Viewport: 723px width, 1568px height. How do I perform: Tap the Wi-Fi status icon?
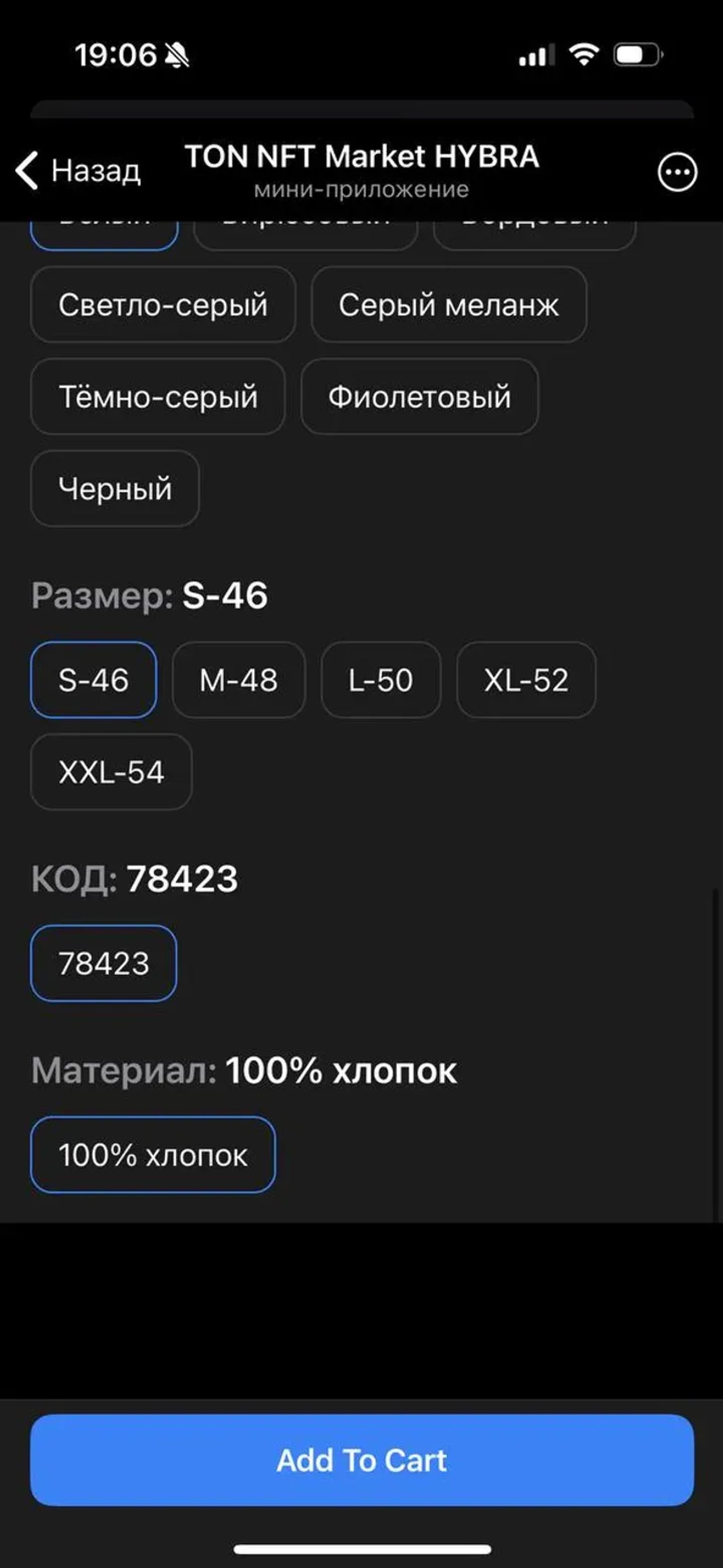coord(581,54)
